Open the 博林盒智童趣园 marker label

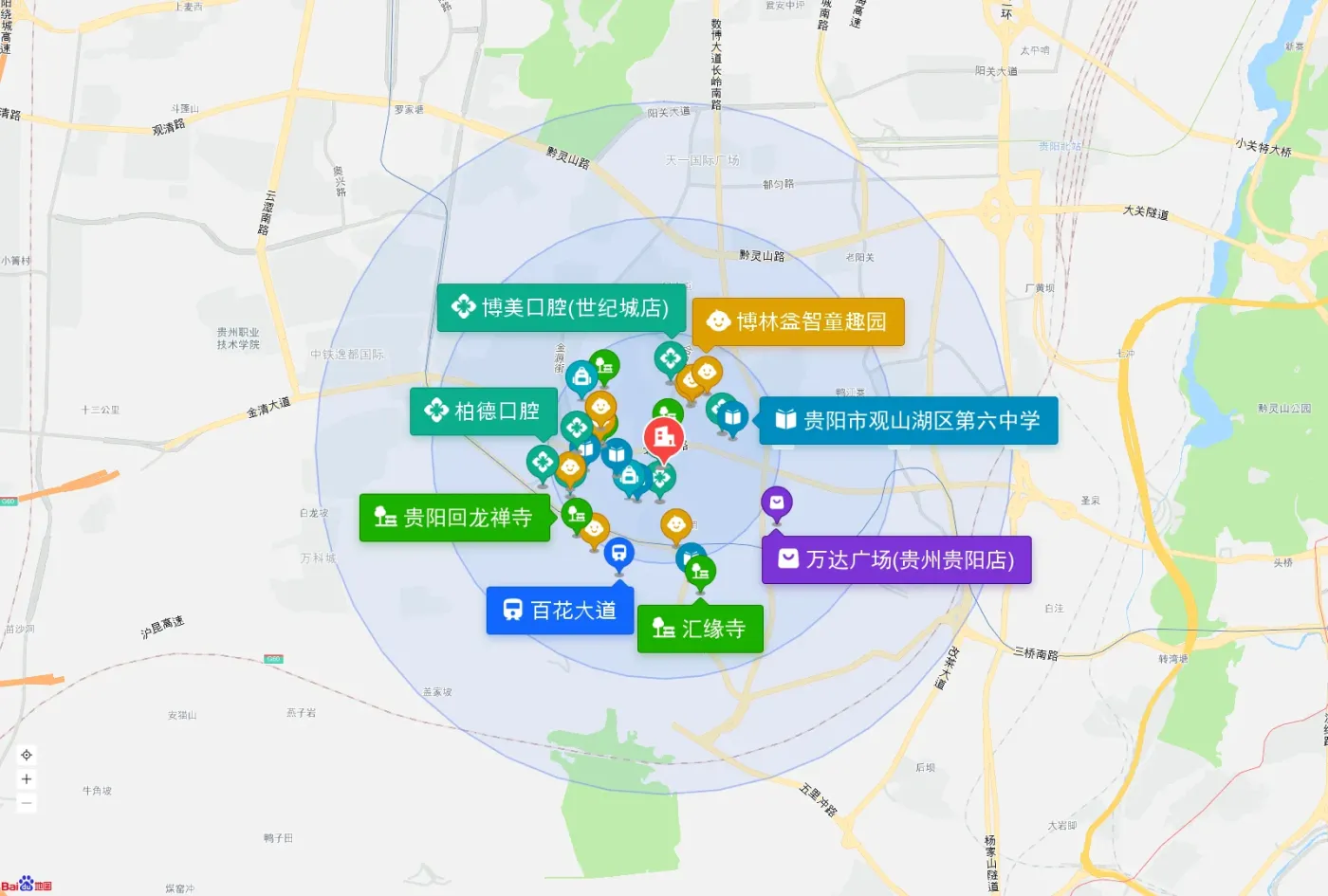click(x=798, y=321)
